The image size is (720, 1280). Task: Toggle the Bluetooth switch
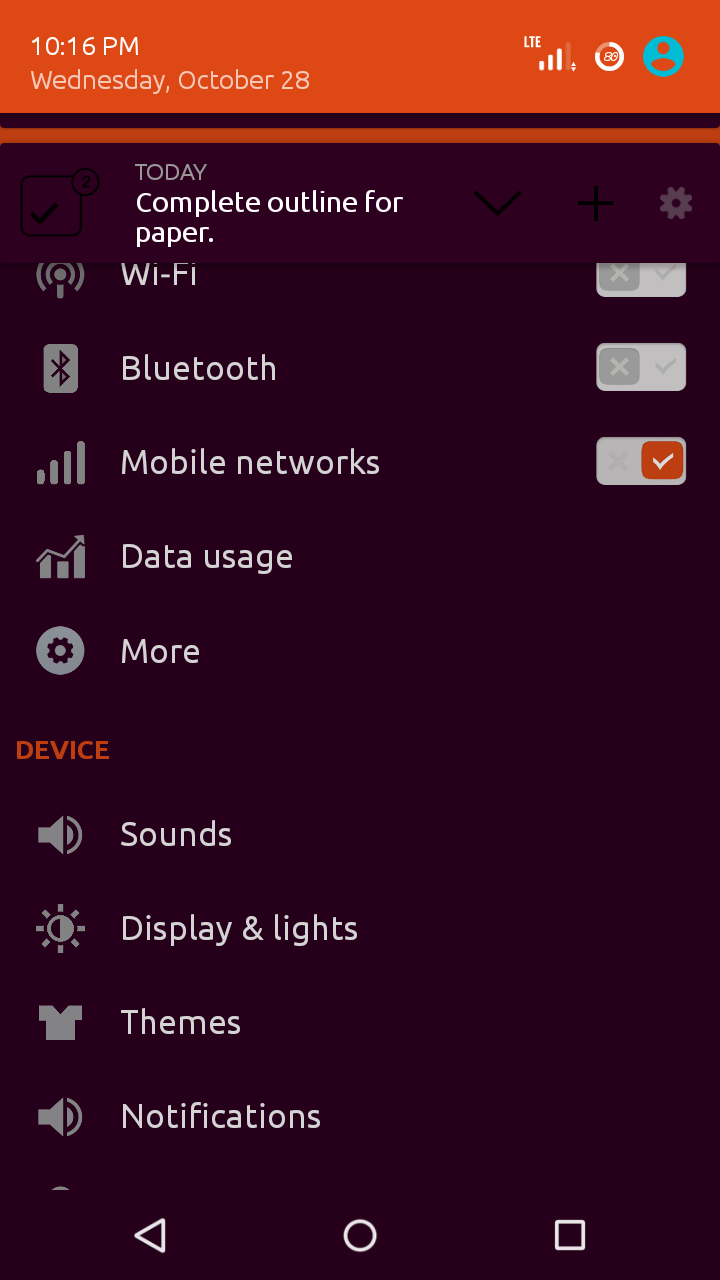[641, 367]
